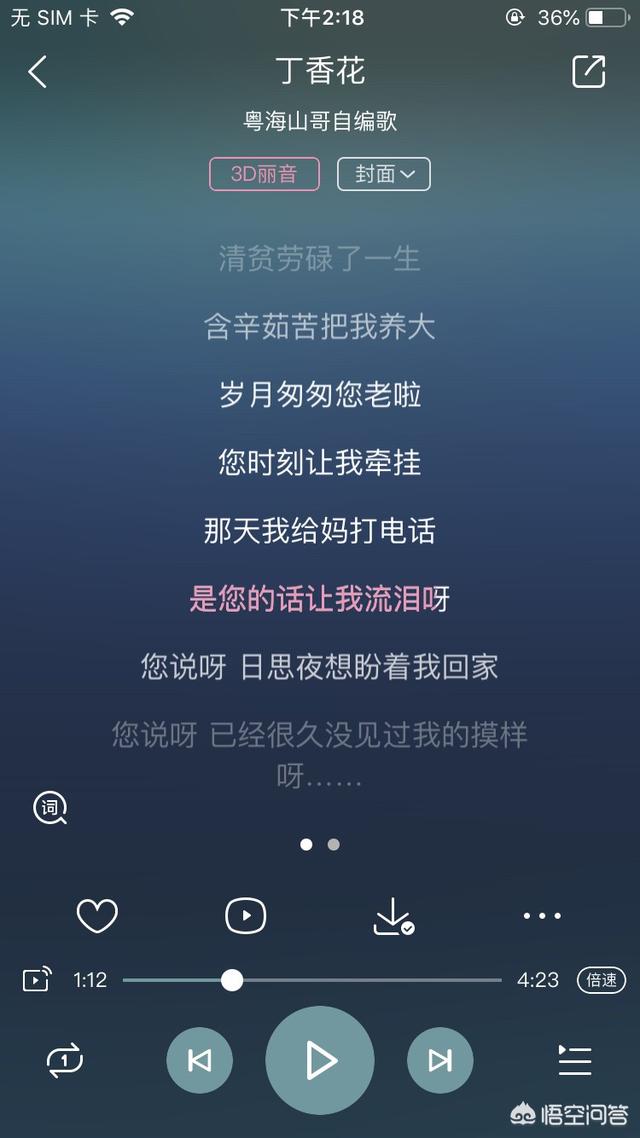Open the play queue list

tap(575, 1061)
